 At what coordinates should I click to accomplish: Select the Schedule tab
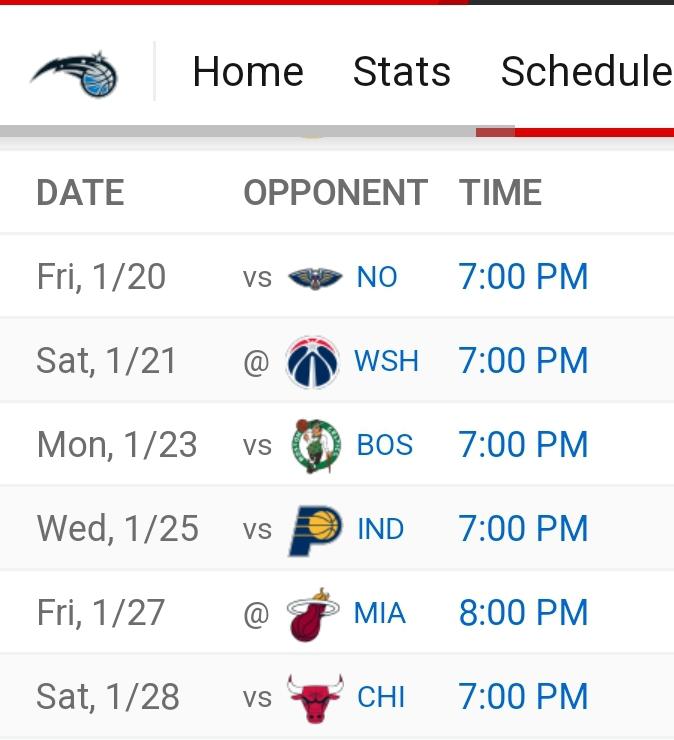(586, 72)
